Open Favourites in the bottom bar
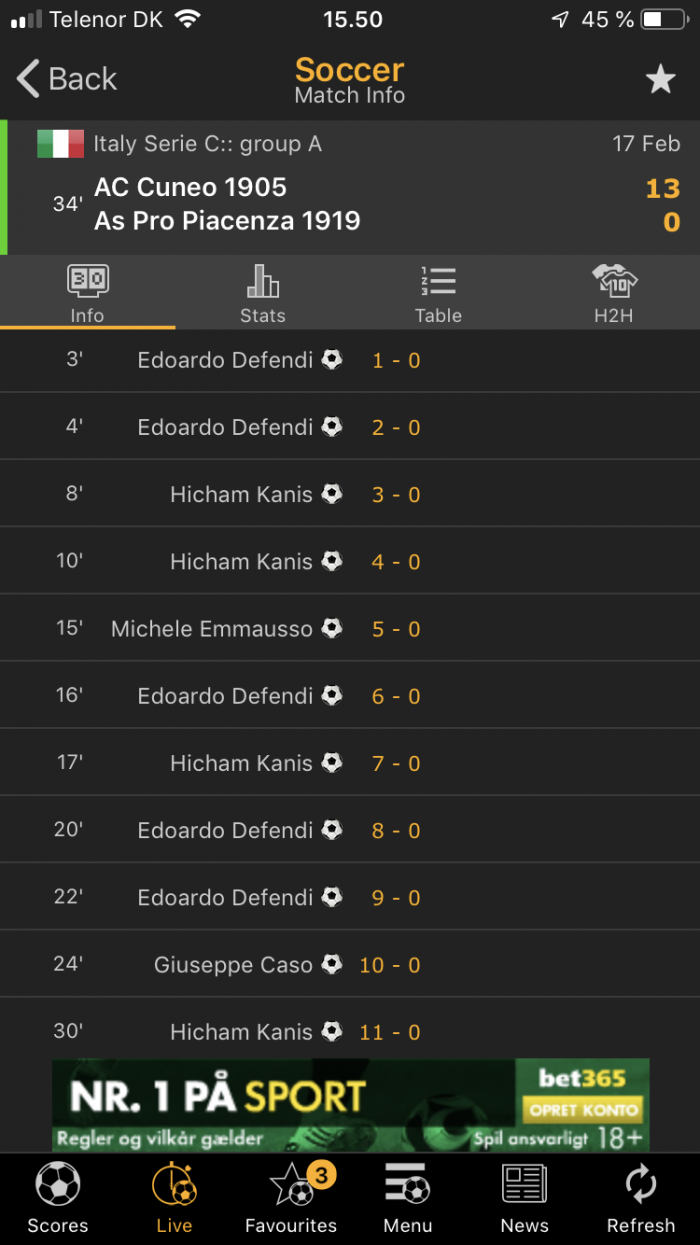The width and height of the screenshot is (700, 1245). click(x=291, y=1199)
